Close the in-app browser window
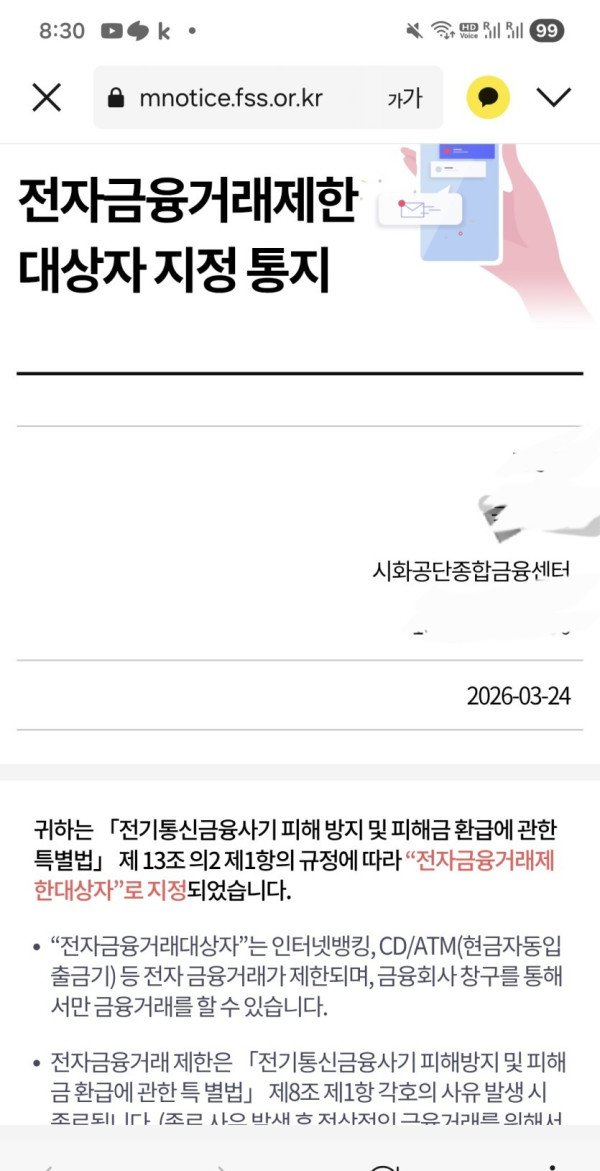Image resolution: width=600 pixels, height=1171 pixels. pyautogui.click(x=46, y=97)
